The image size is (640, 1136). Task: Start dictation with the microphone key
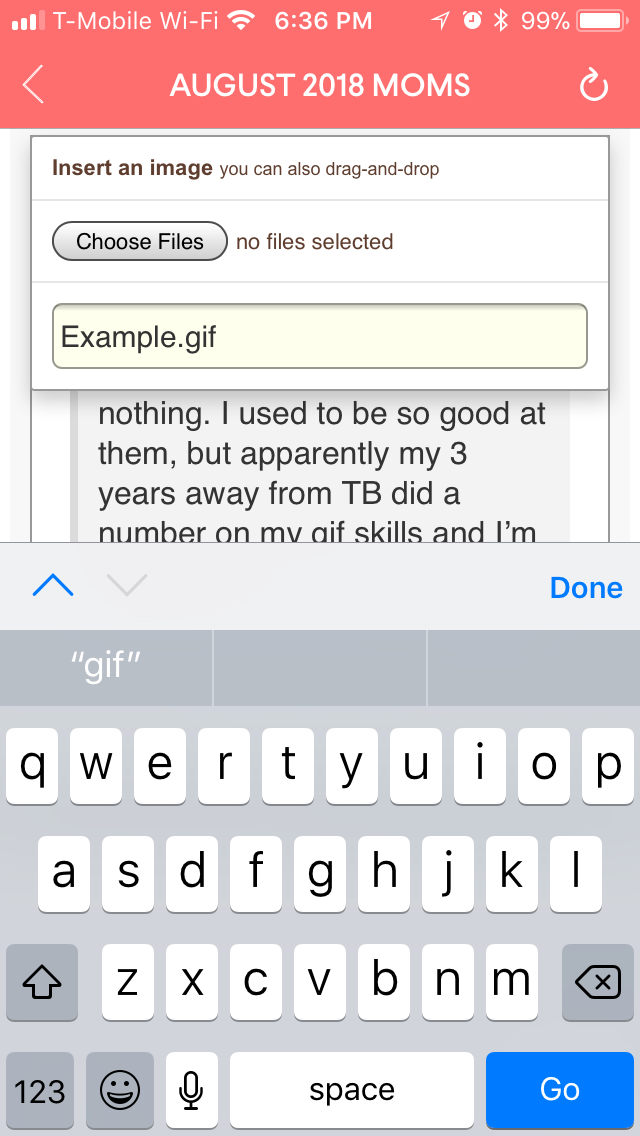(191, 1089)
